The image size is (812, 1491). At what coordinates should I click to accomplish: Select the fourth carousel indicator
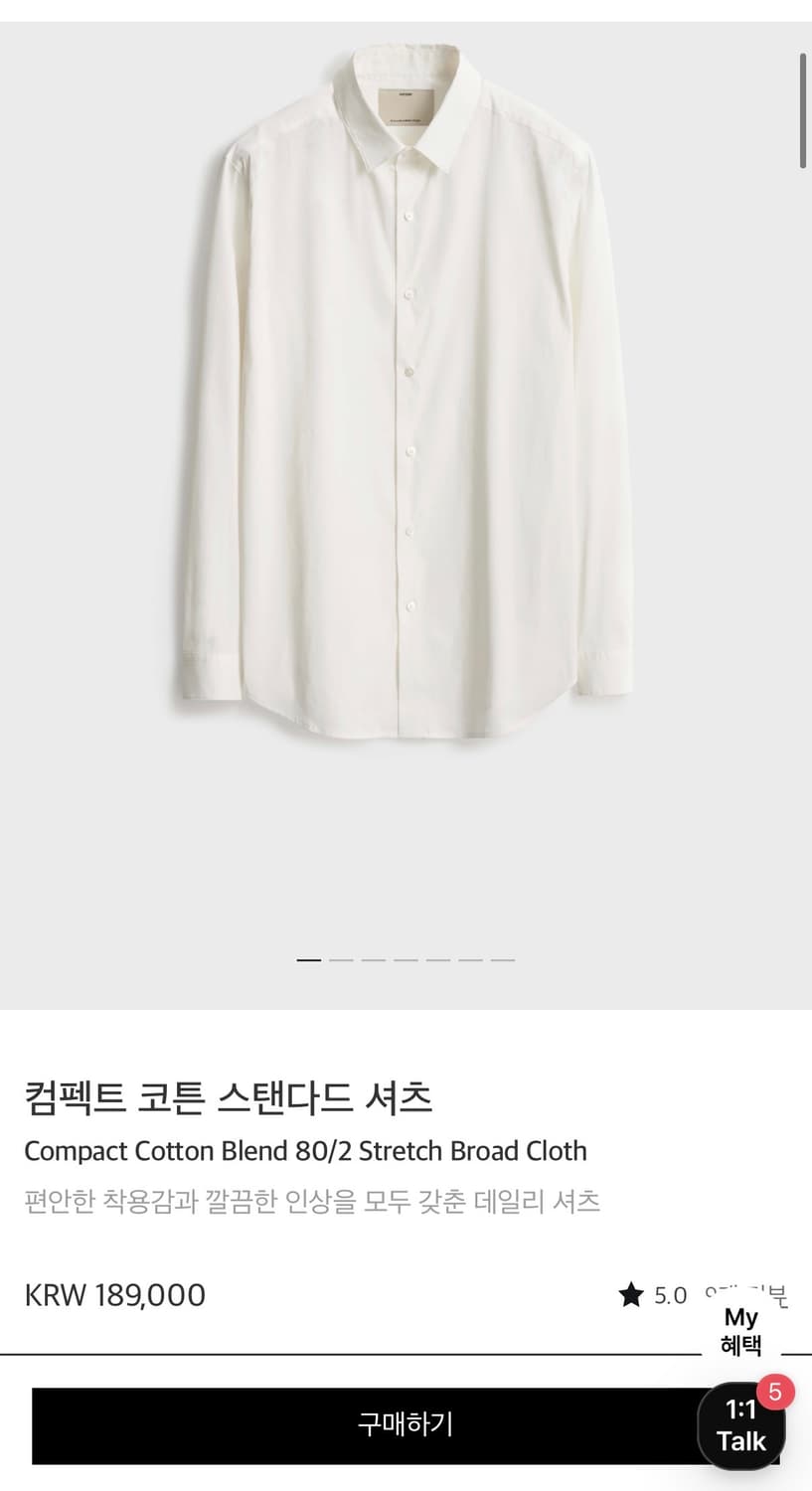coord(406,959)
